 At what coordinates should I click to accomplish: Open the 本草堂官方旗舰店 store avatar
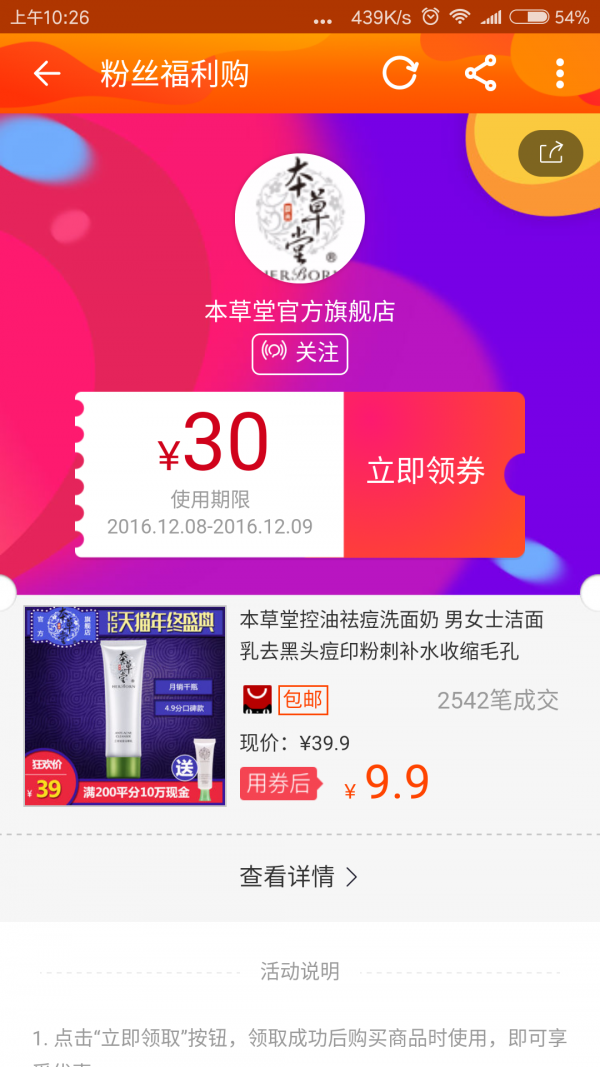click(299, 218)
